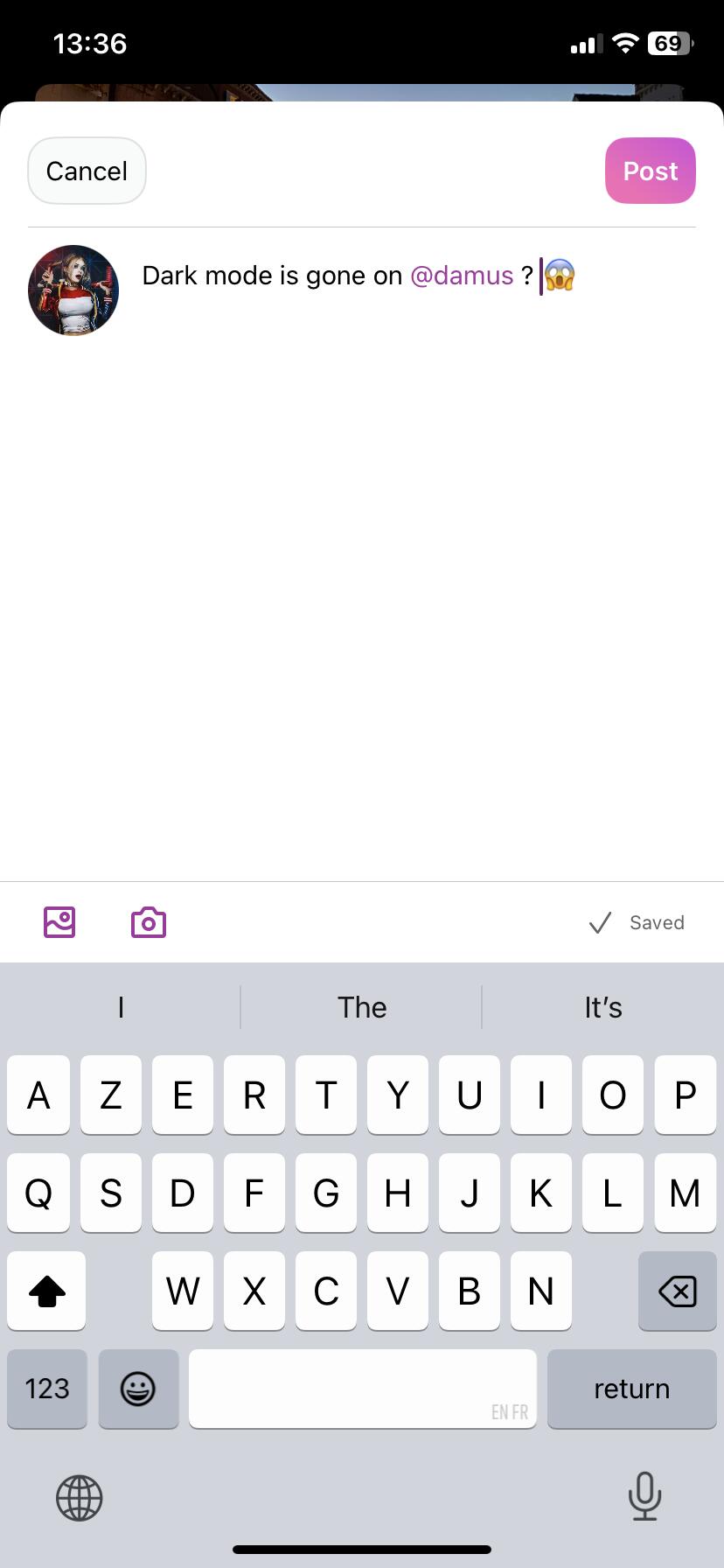Open the emoji keyboard
This screenshot has width=724, height=1568.
(138, 1389)
